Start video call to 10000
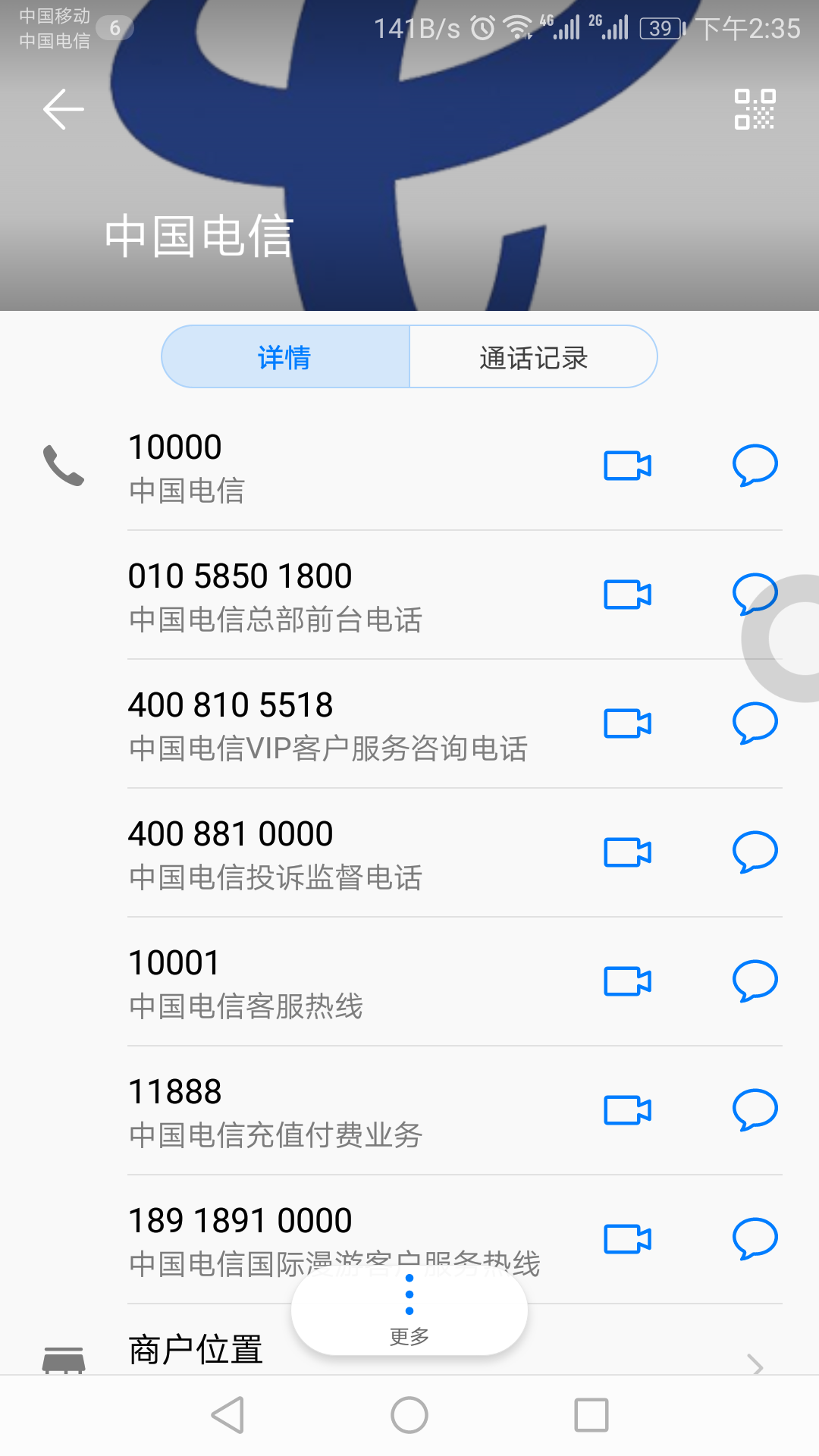819x1456 pixels. [627, 466]
